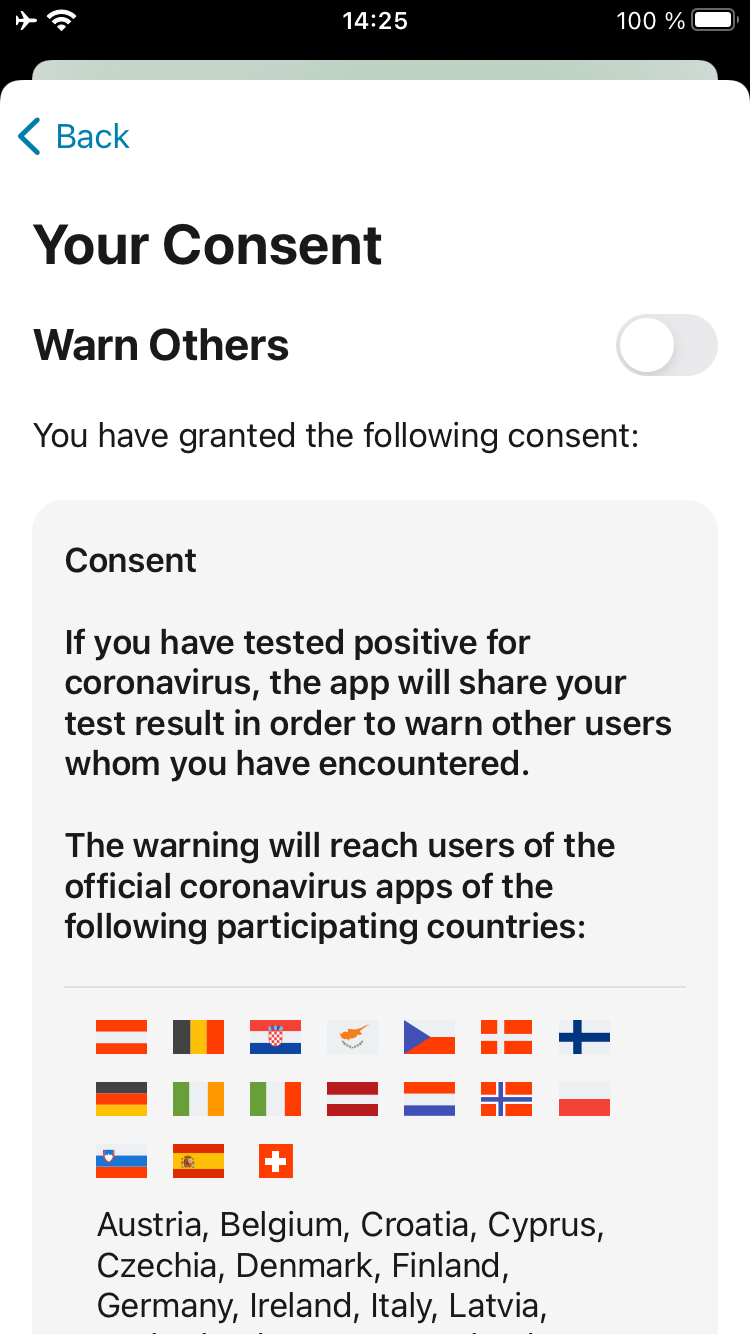Tap the Back navigation link
The height and width of the screenshot is (1334, 750).
[92, 136]
